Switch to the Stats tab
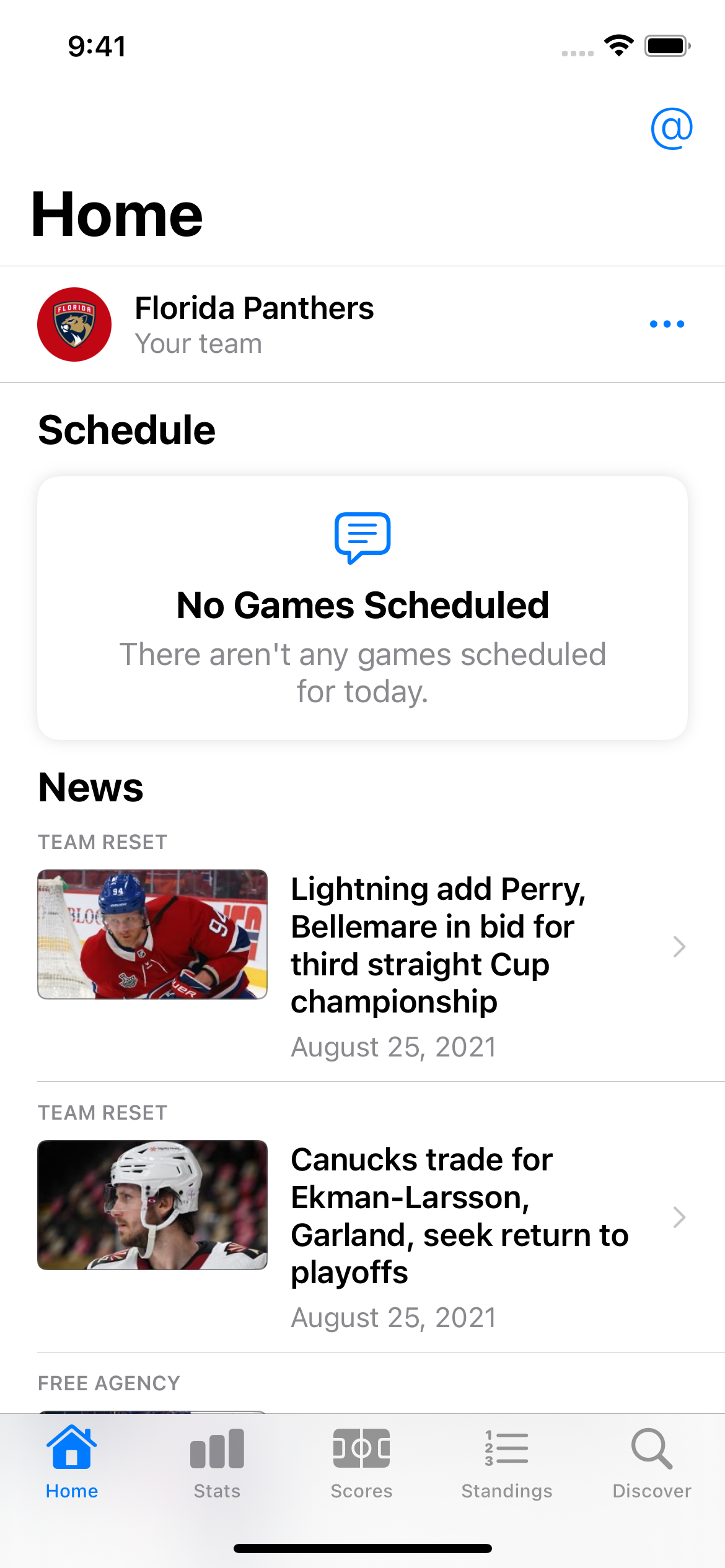This screenshot has width=725, height=1568. pyautogui.click(x=217, y=1464)
